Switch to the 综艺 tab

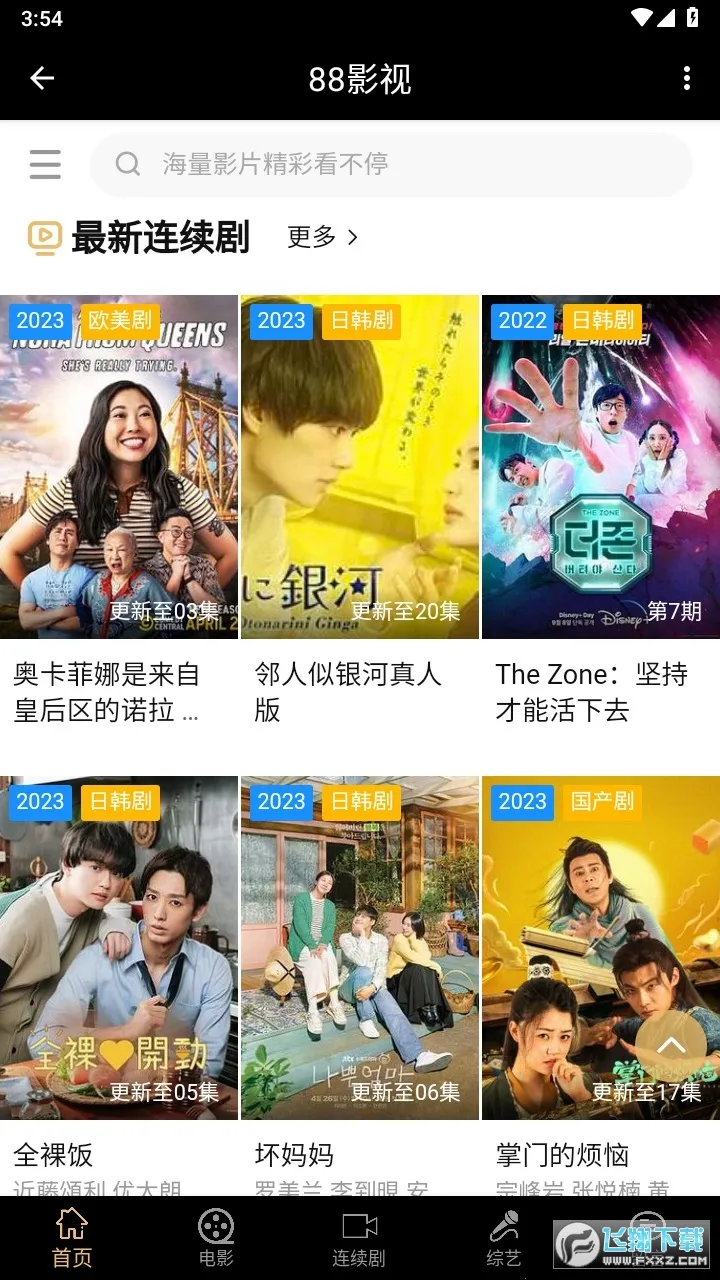tap(503, 1238)
